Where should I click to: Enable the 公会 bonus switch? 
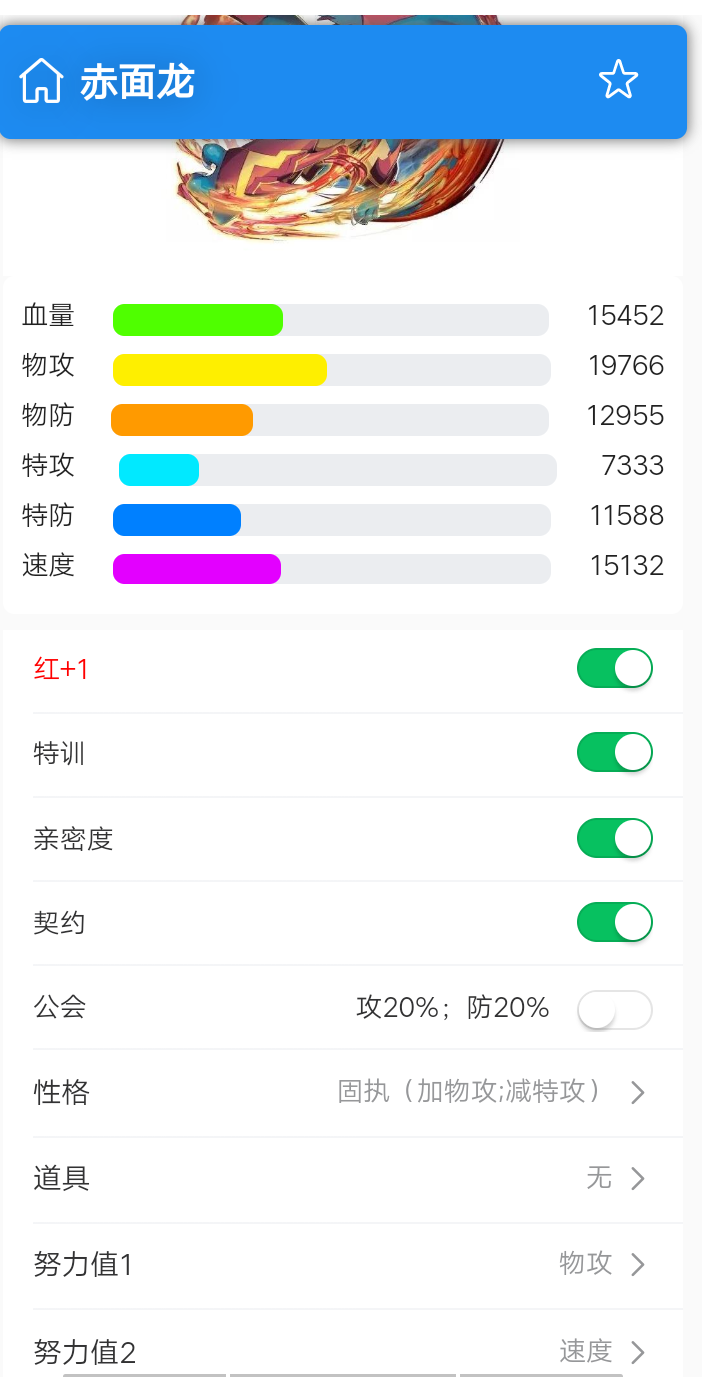[x=614, y=1010]
